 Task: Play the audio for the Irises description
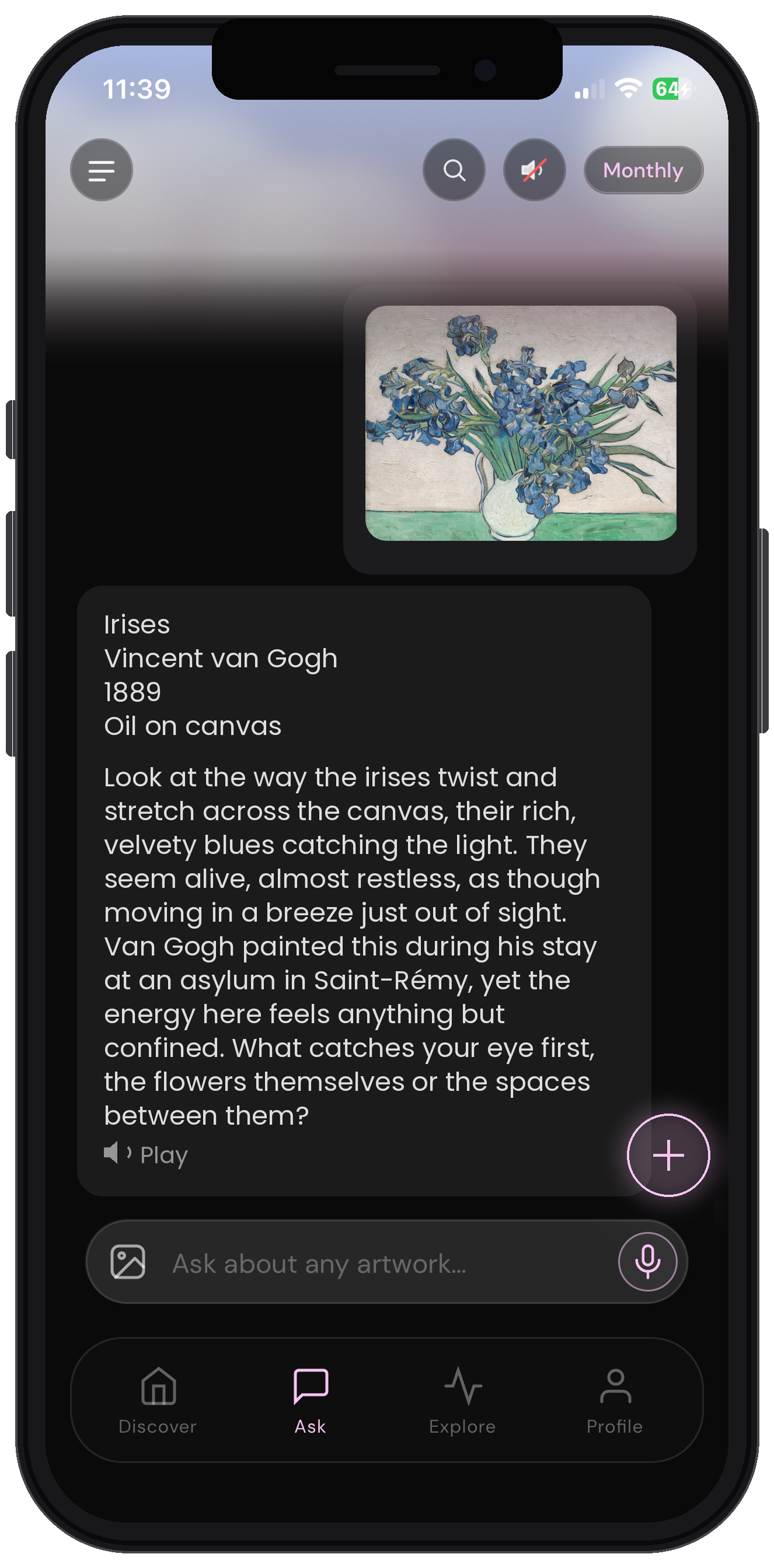click(x=146, y=1154)
